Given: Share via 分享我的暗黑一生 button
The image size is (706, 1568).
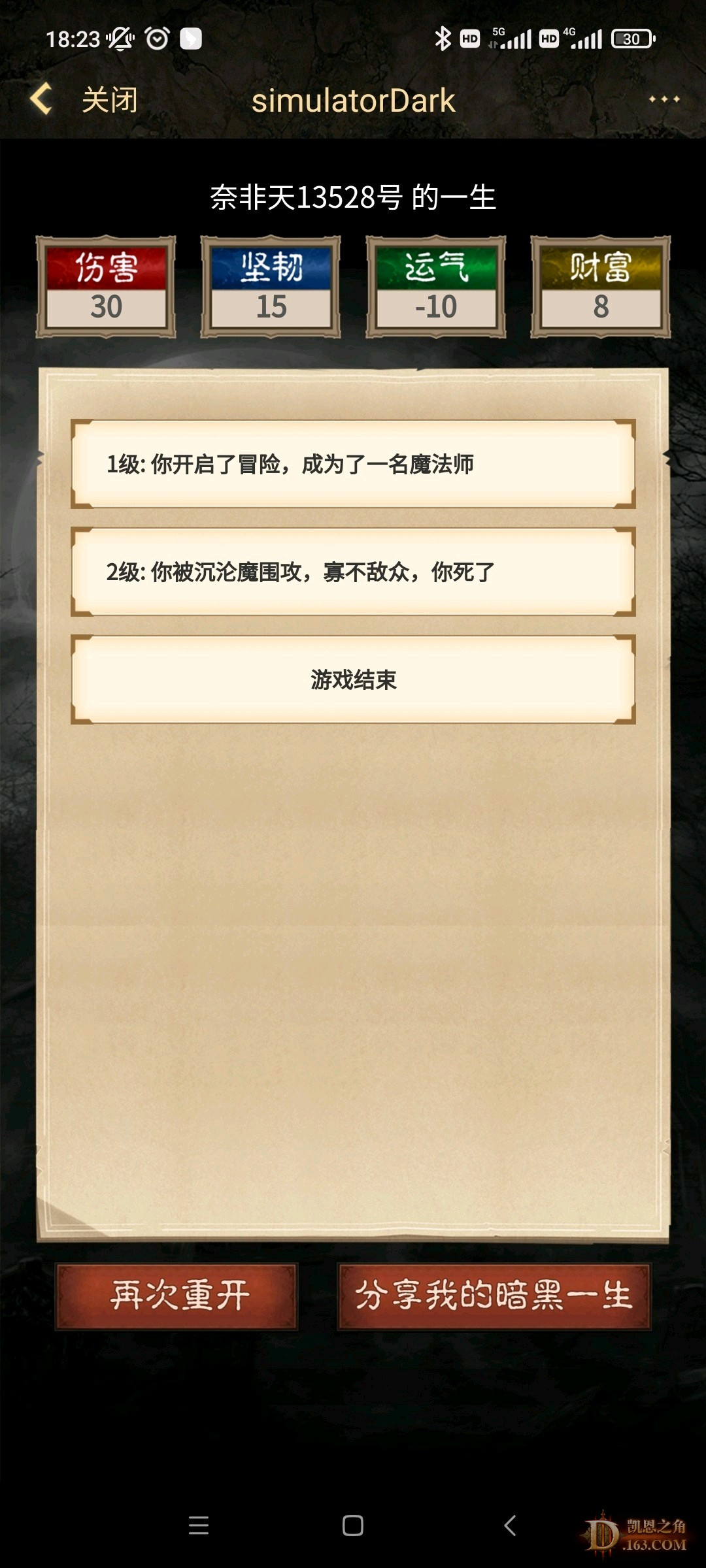Looking at the screenshot, I should click(x=494, y=1296).
